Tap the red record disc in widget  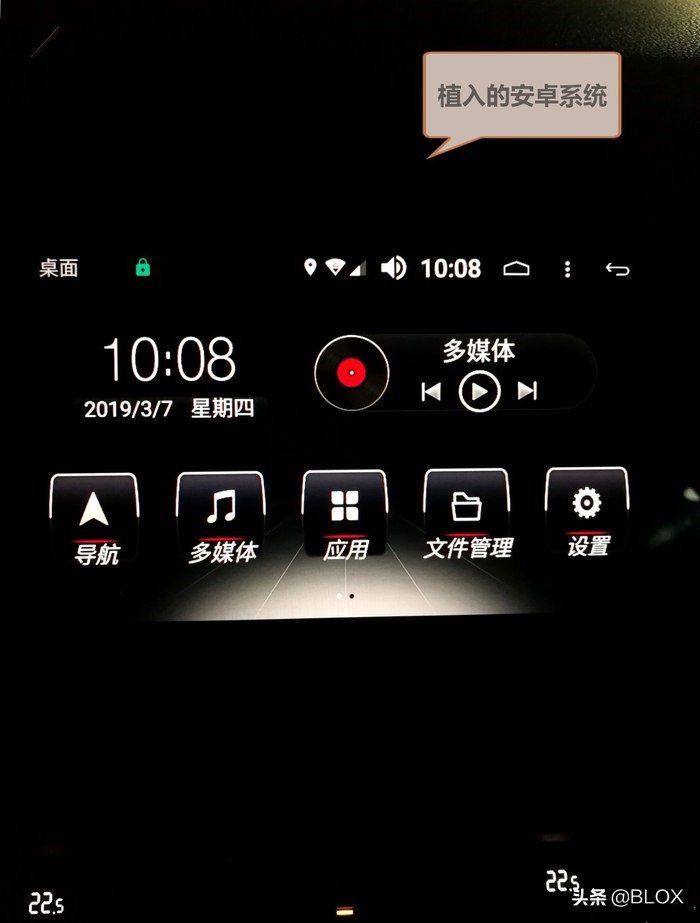(x=351, y=373)
